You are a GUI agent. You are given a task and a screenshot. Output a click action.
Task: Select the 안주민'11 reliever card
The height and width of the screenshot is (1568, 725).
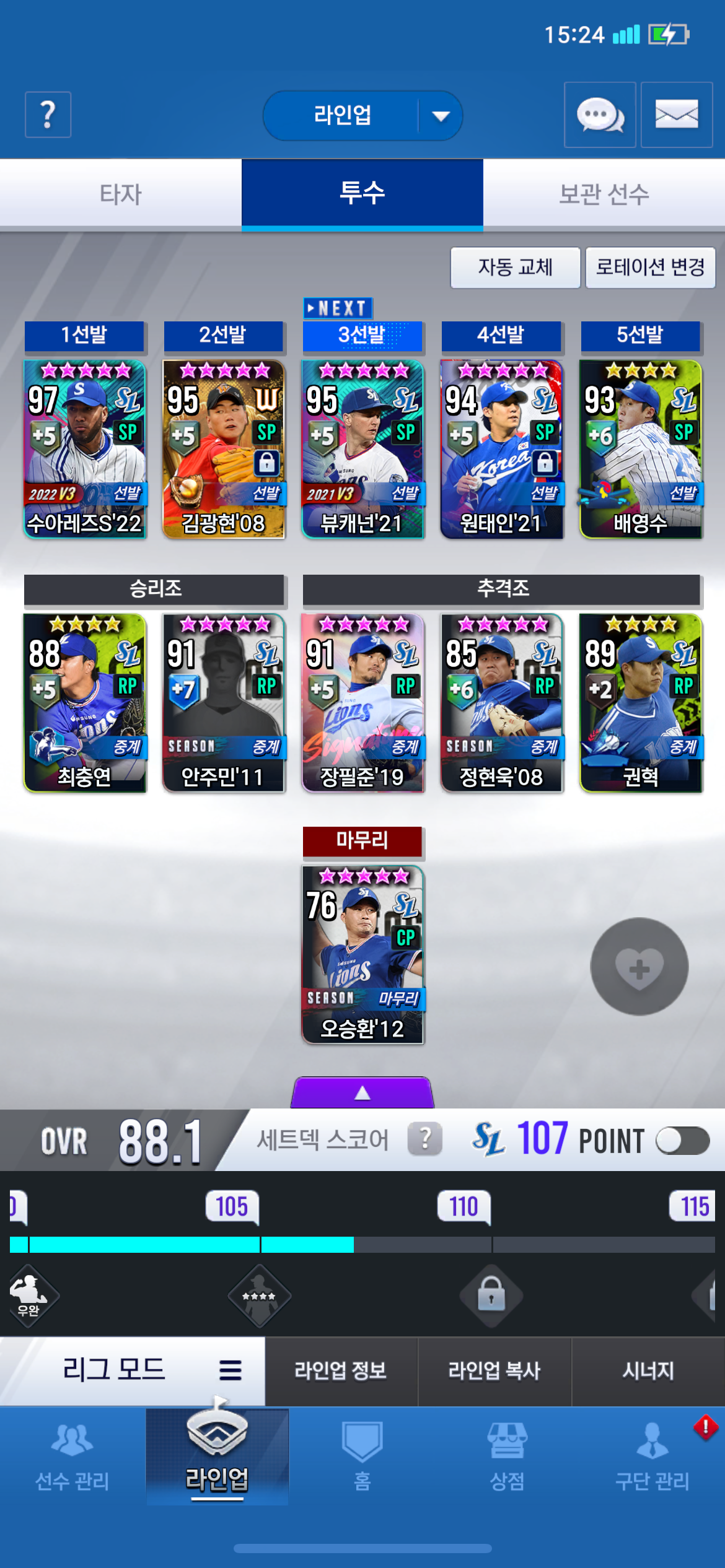click(x=224, y=703)
